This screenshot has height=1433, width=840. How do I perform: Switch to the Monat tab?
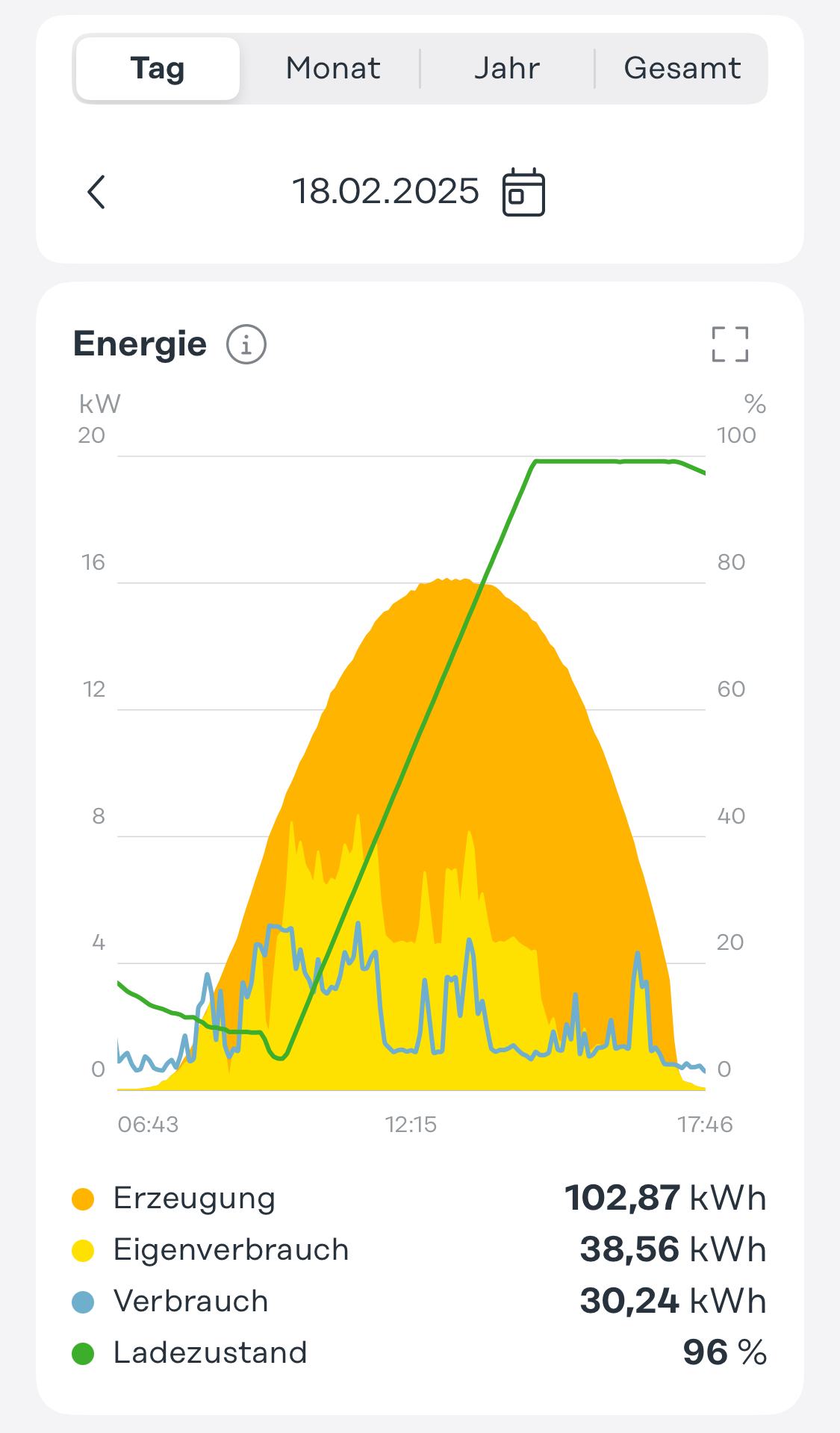coord(332,69)
